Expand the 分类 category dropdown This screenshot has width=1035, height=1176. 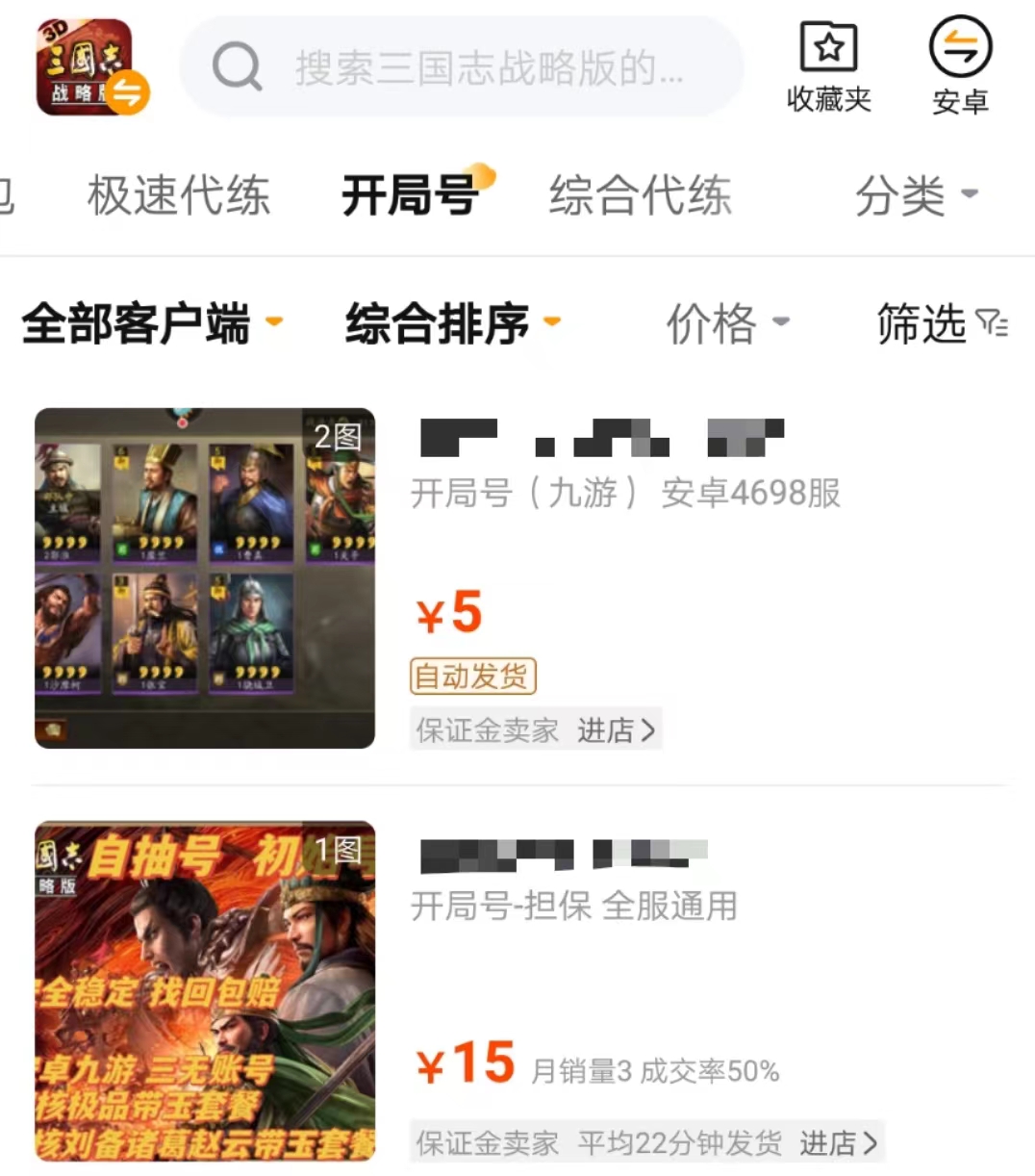915,195
